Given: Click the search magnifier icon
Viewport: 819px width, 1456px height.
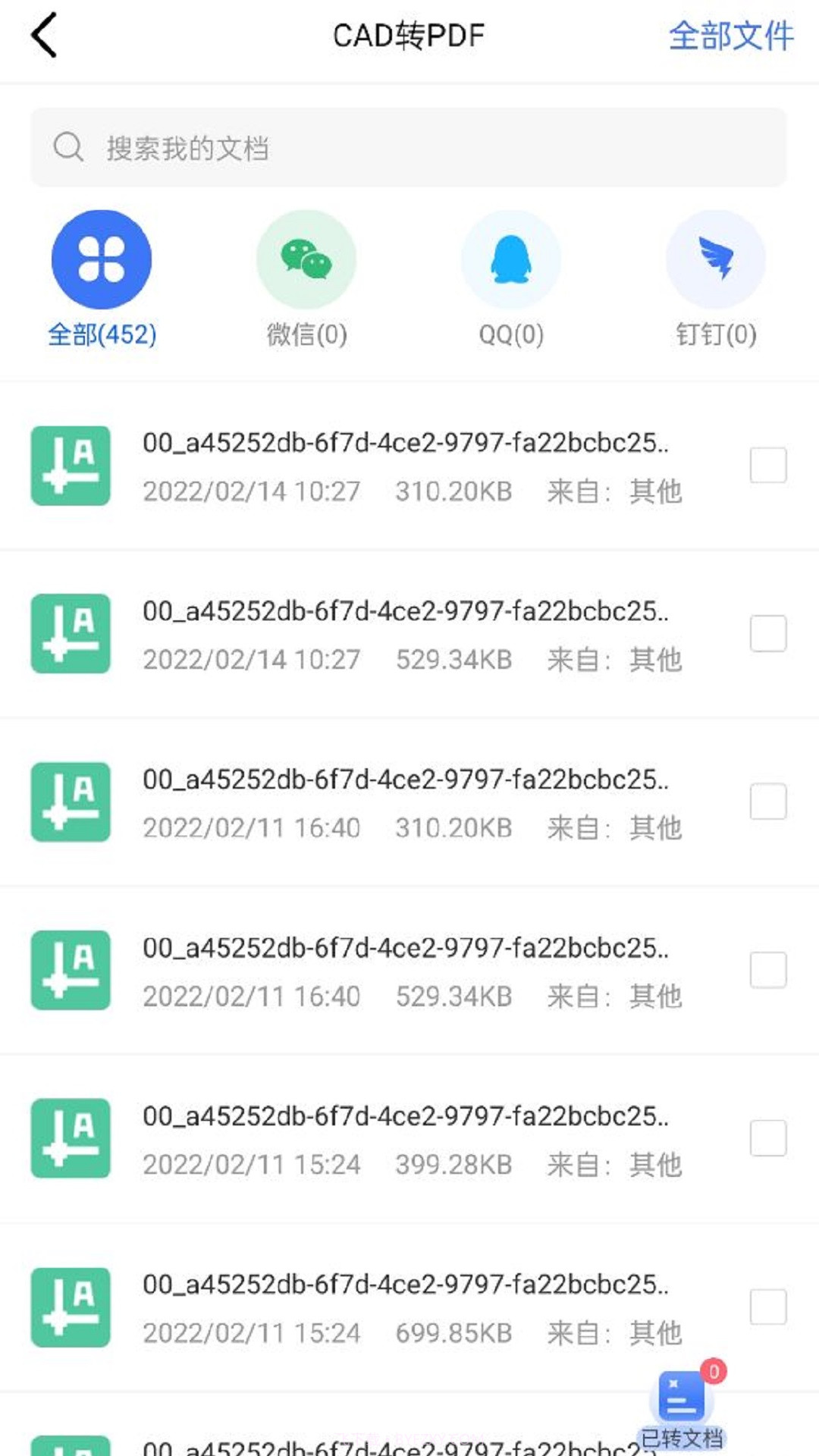Looking at the screenshot, I should click(68, 147).
